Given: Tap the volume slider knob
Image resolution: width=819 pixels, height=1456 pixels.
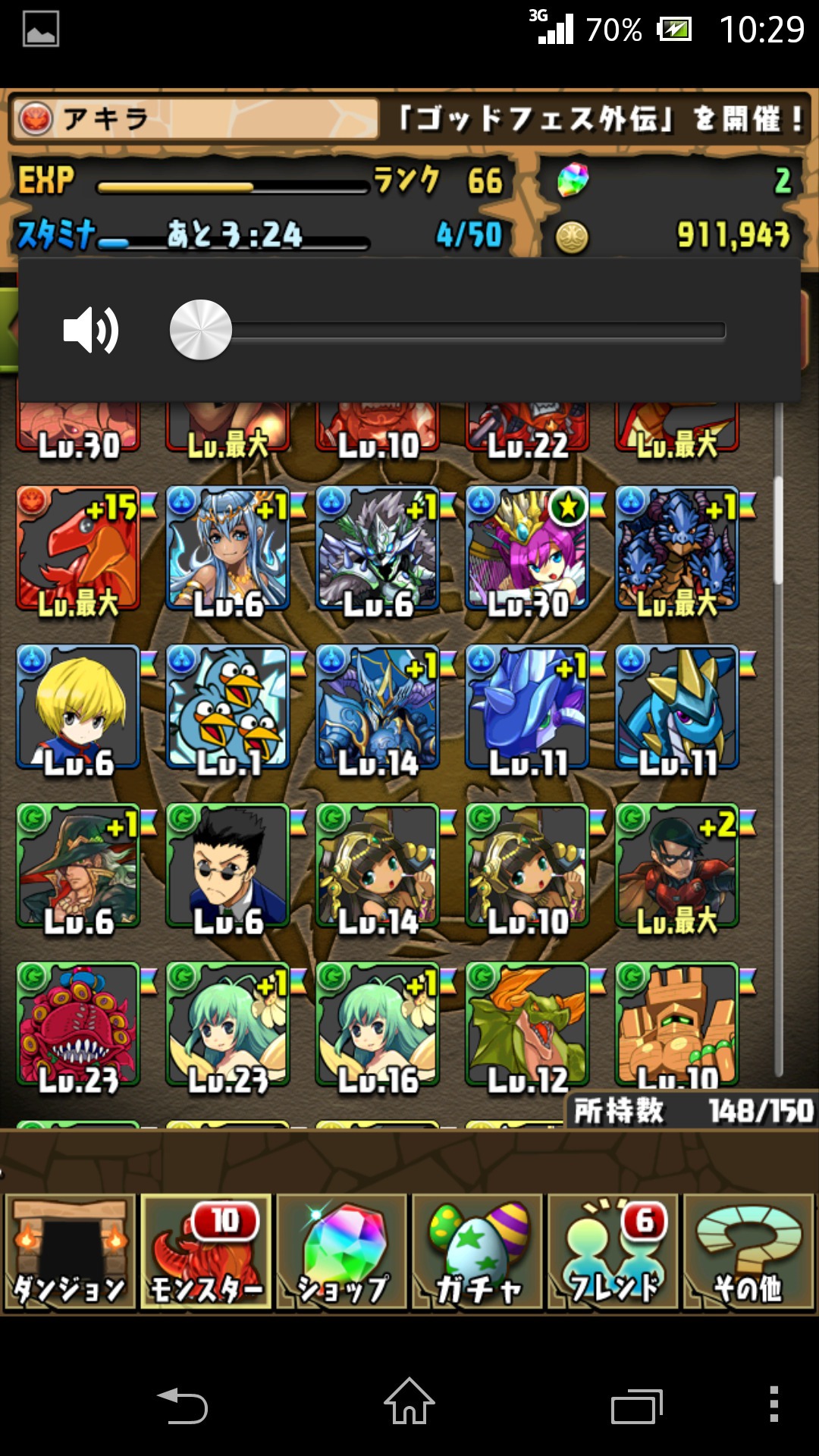Looking at the screenshot, I should (201, 330).
